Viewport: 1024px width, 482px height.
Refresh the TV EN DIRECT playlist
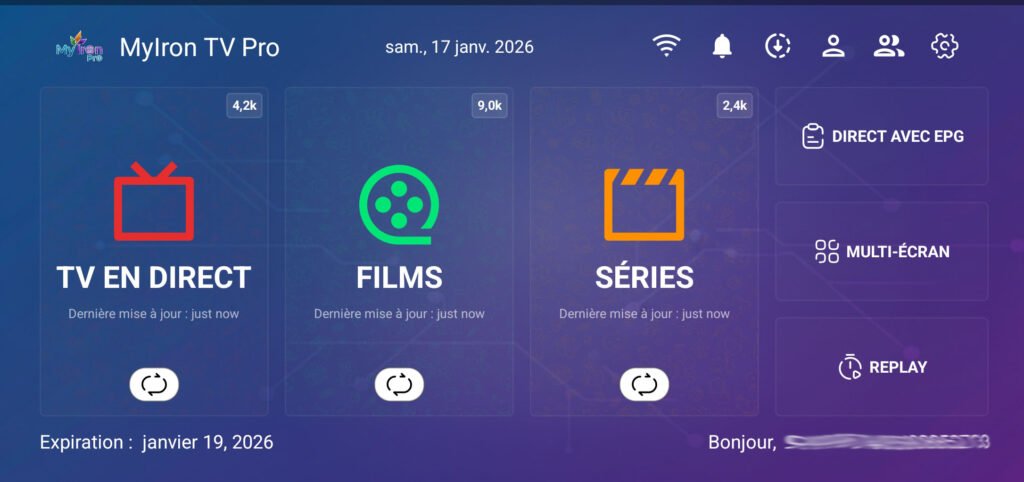pyautogui.click(x=154, y=384)
